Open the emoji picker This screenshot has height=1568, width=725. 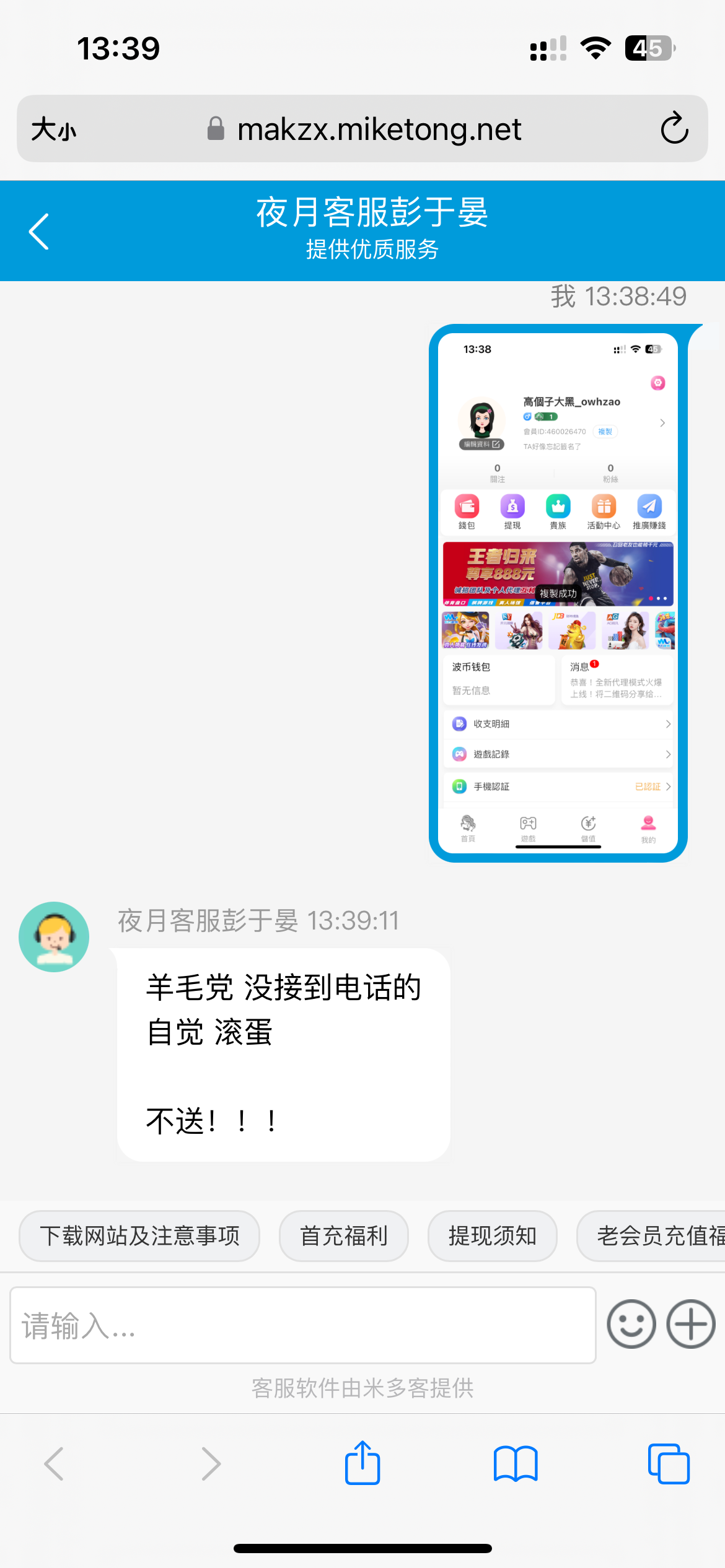click(x=631, y=1324)
